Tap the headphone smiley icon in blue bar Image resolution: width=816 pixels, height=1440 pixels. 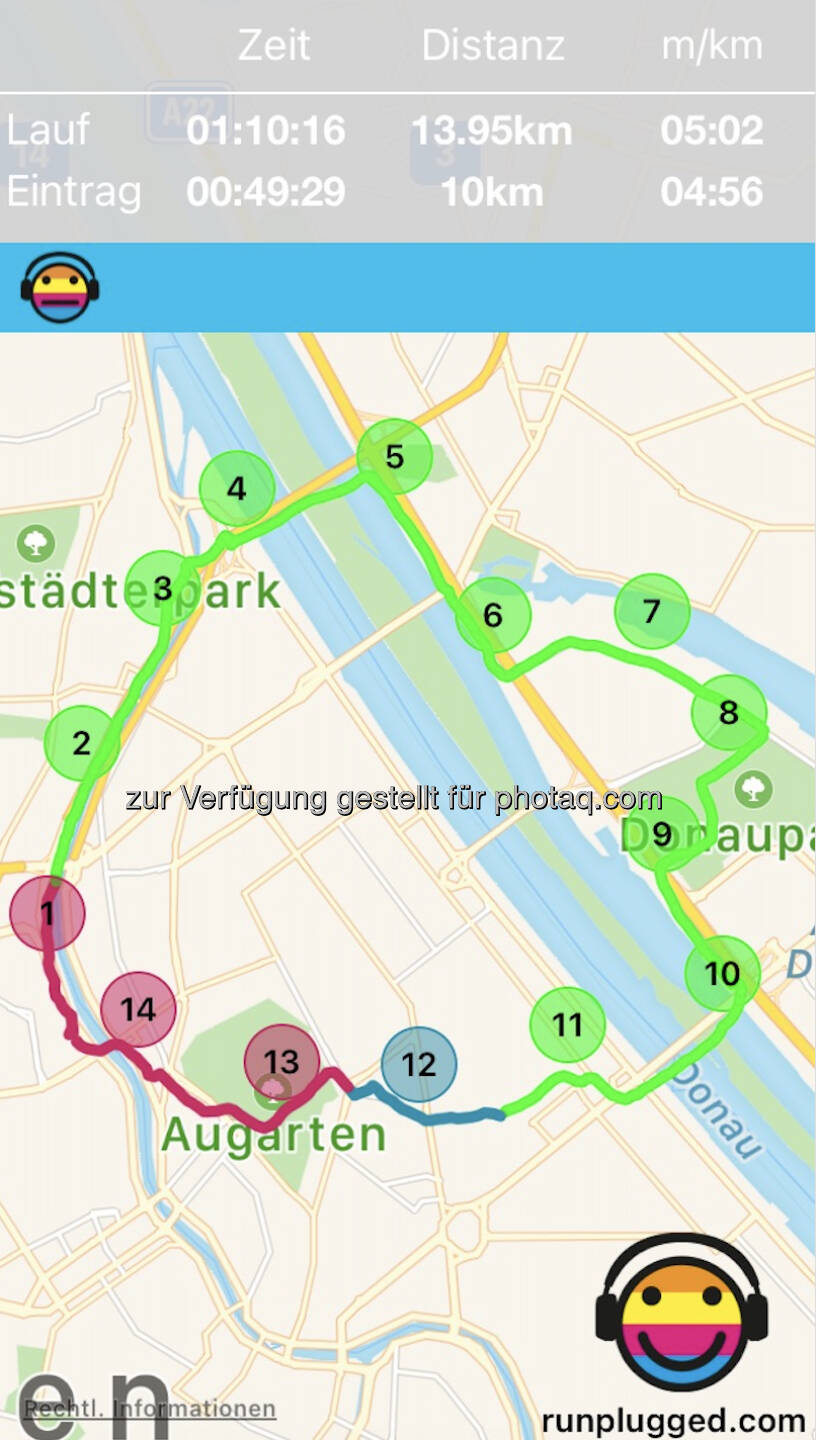[60, 287]
